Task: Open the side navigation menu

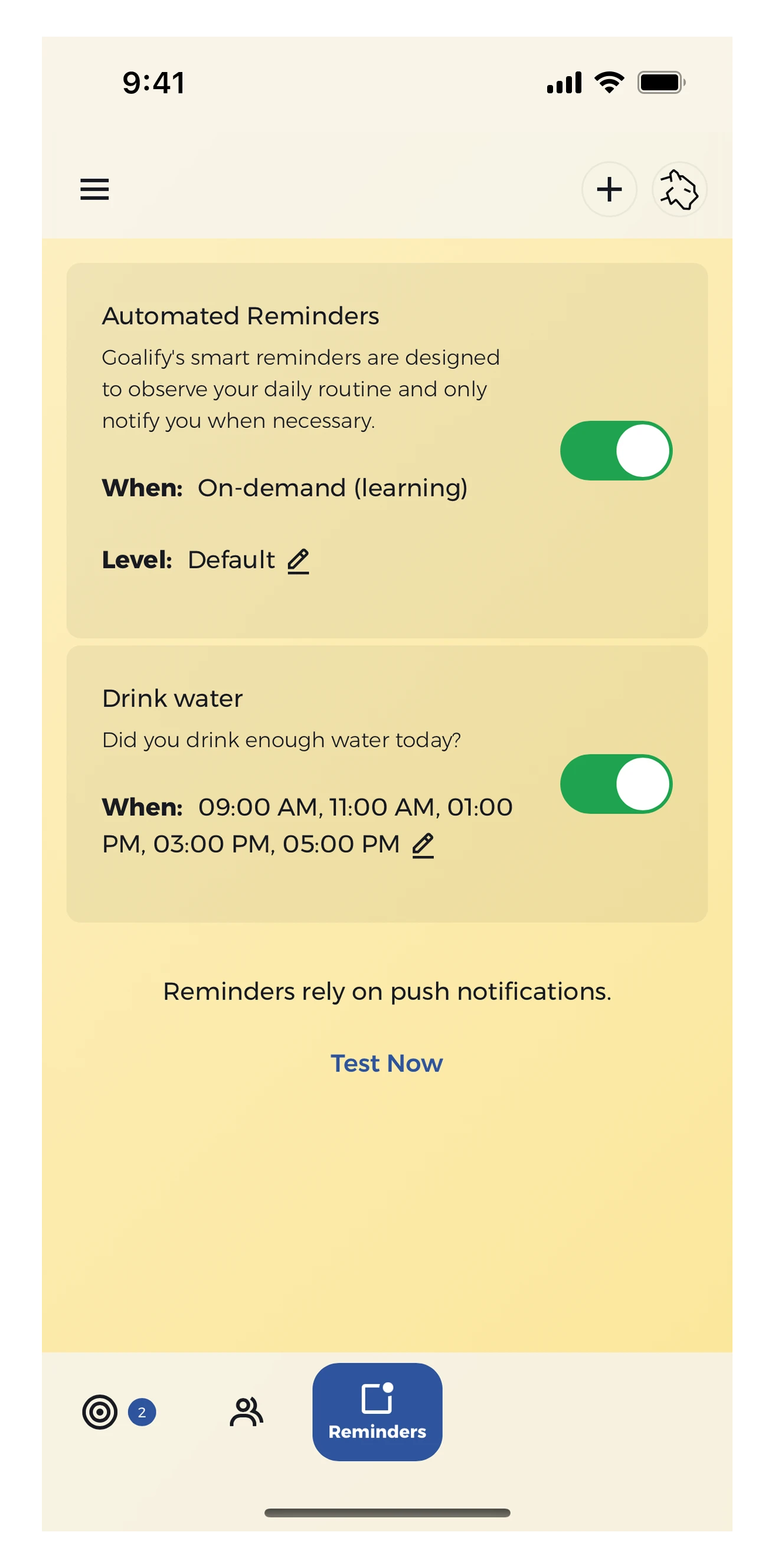Action: (x=94, y=190)
